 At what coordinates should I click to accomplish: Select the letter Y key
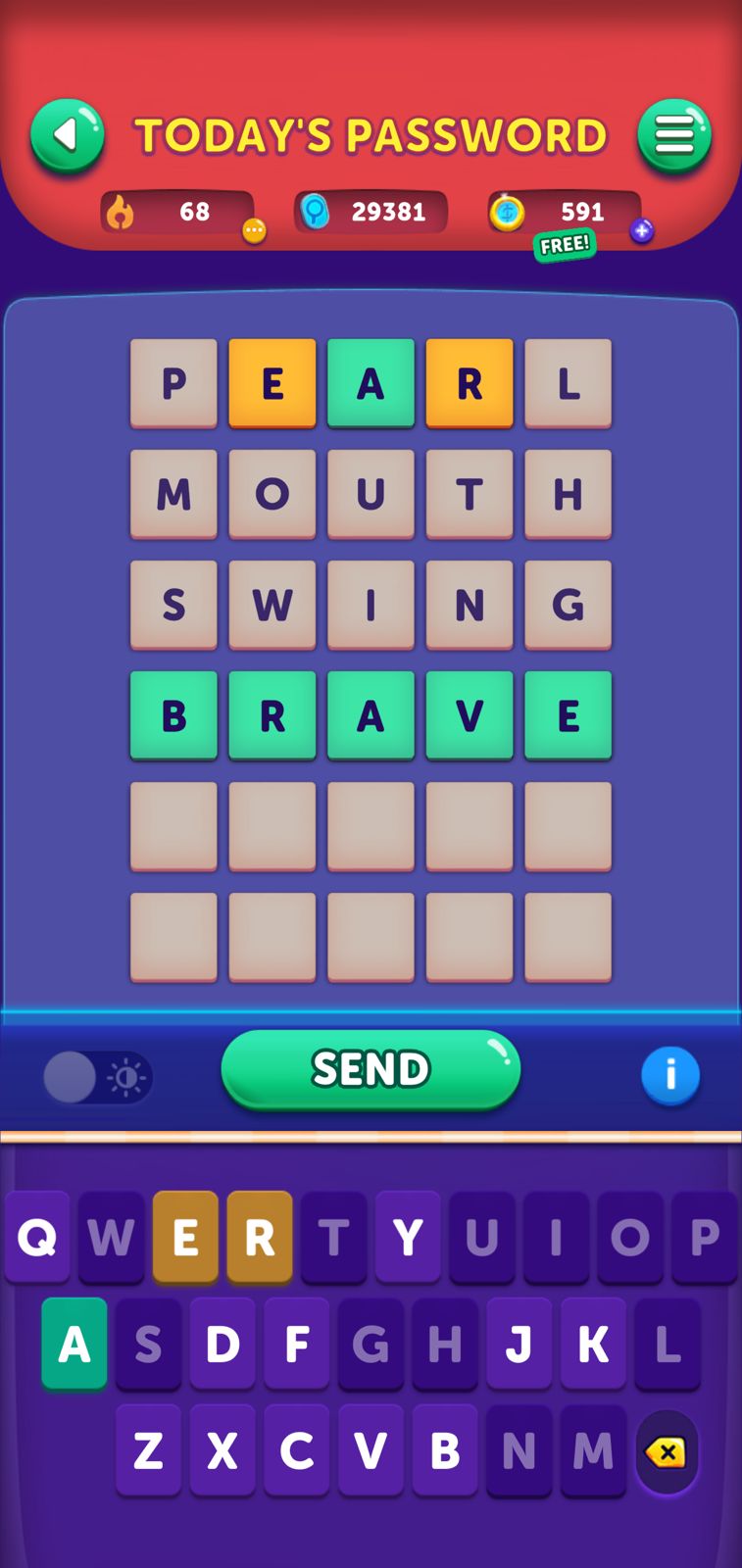click(x=408, y=1238)
